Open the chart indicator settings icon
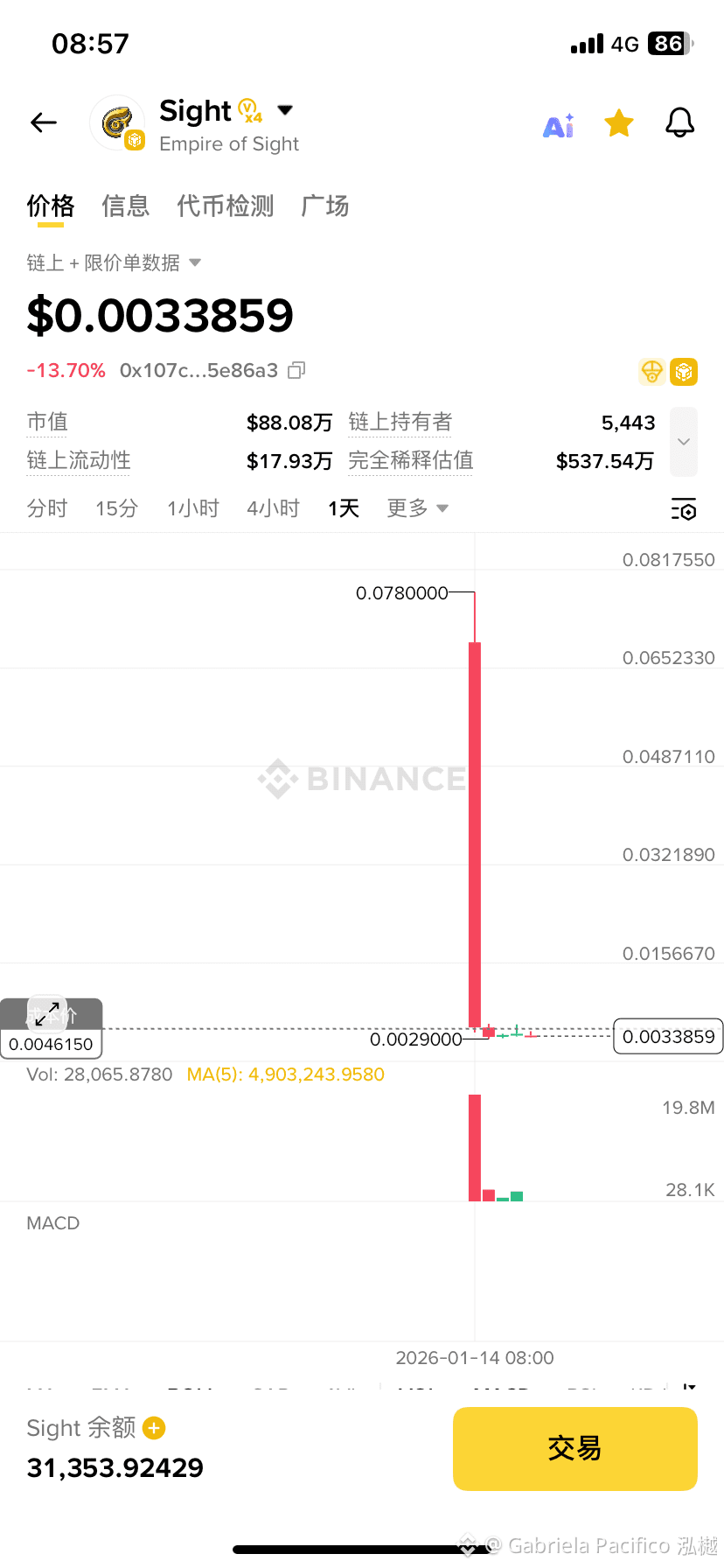The height and width of the screenshot is (1568, 724). point(684,508)
